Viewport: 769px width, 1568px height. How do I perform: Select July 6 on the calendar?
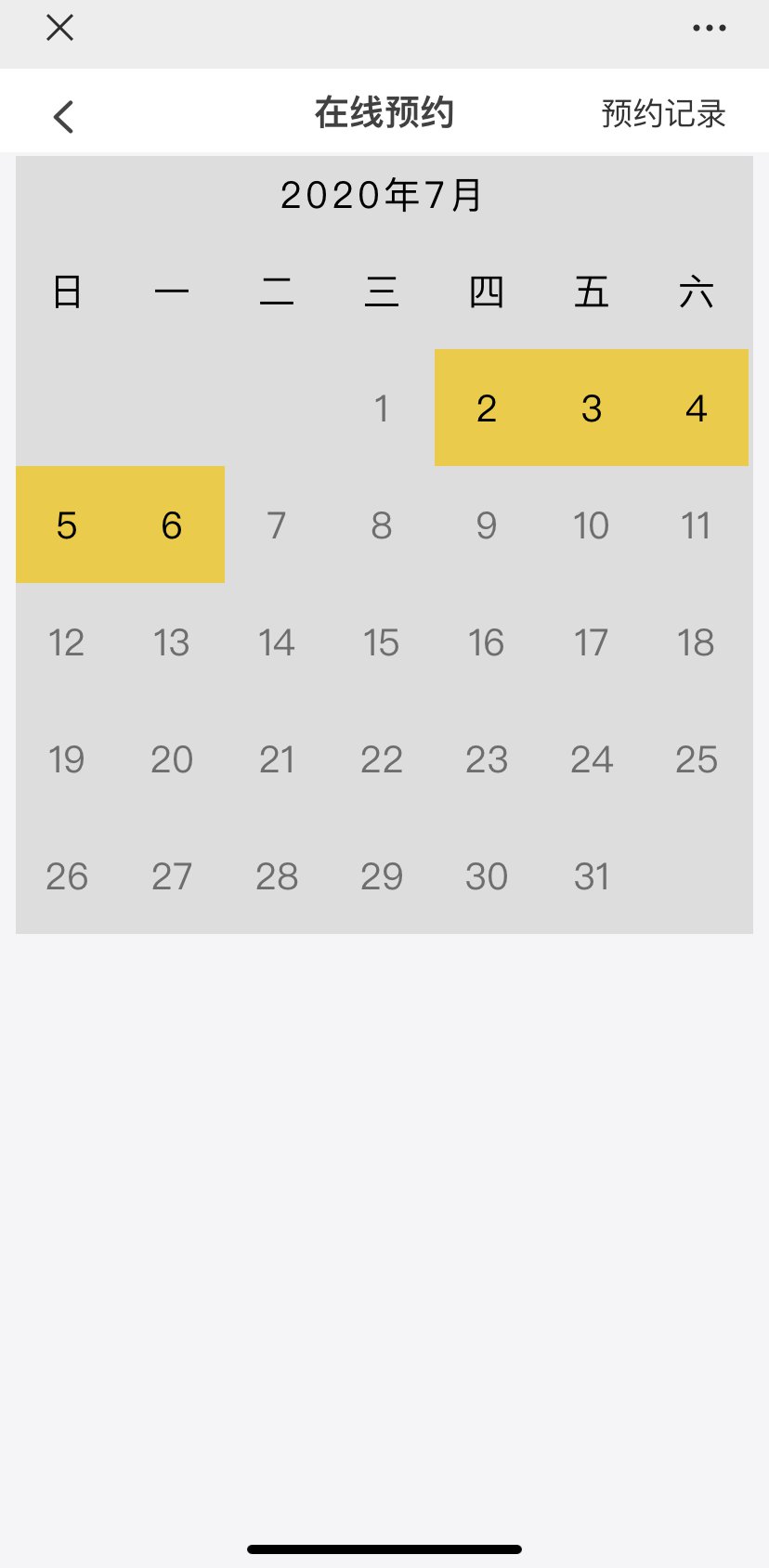click(x=172, y=525)
